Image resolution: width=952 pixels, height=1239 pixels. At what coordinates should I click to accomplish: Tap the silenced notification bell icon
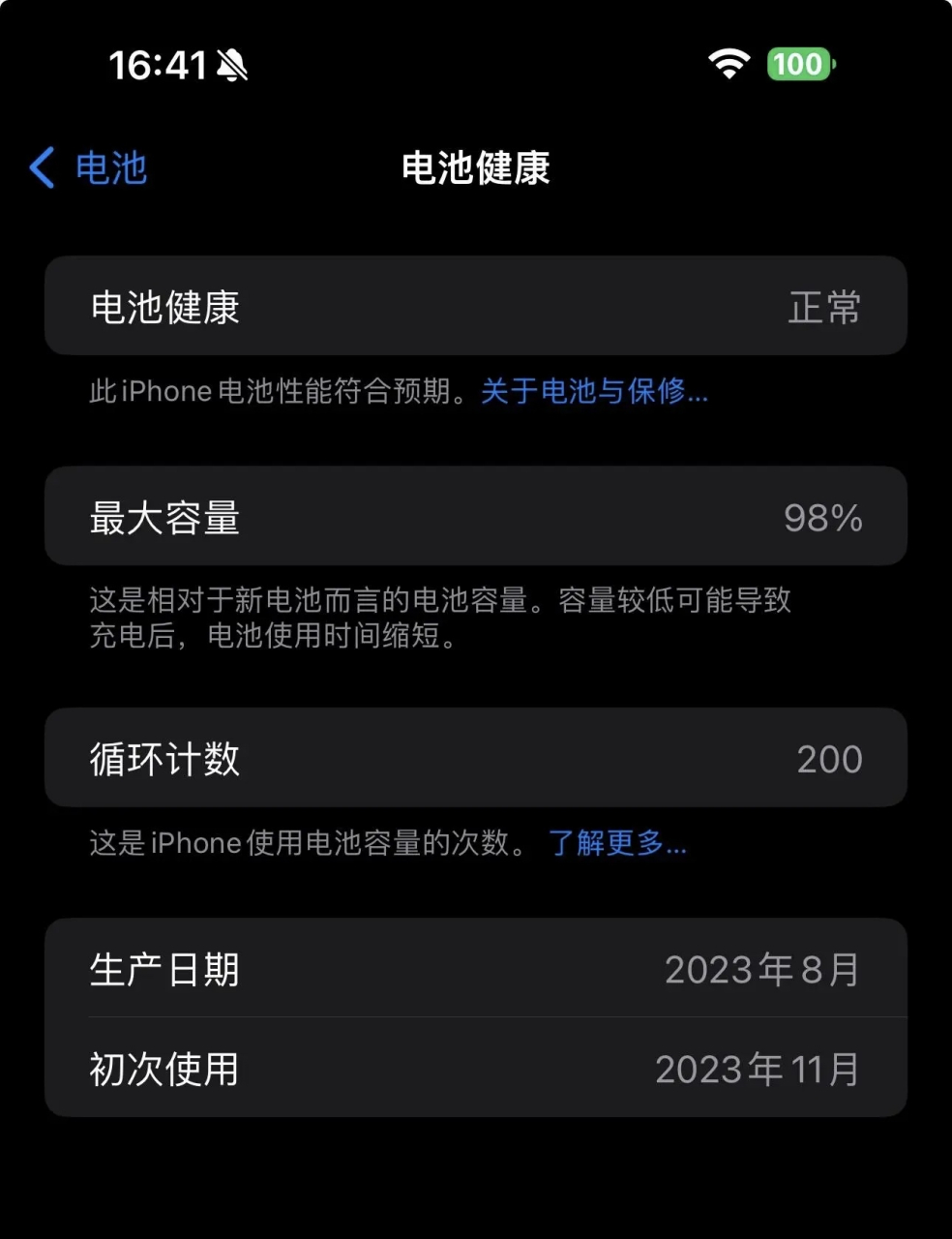(x=234, y=62)
